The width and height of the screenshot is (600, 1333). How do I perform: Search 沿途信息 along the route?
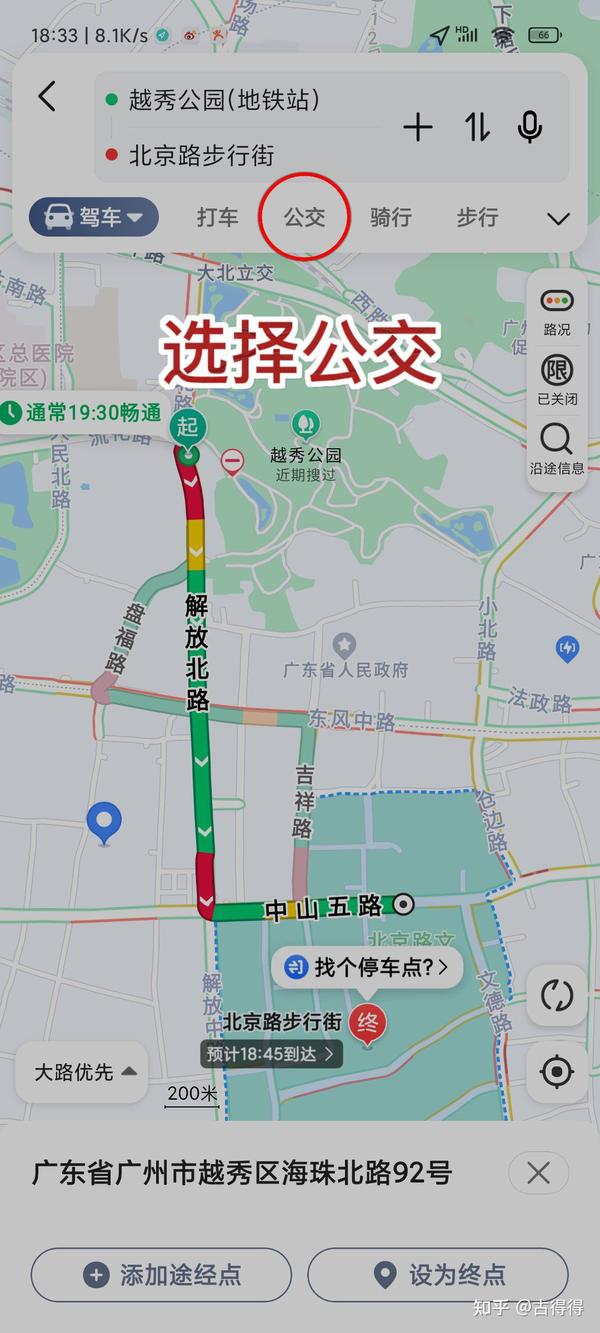tap(557, 449)
